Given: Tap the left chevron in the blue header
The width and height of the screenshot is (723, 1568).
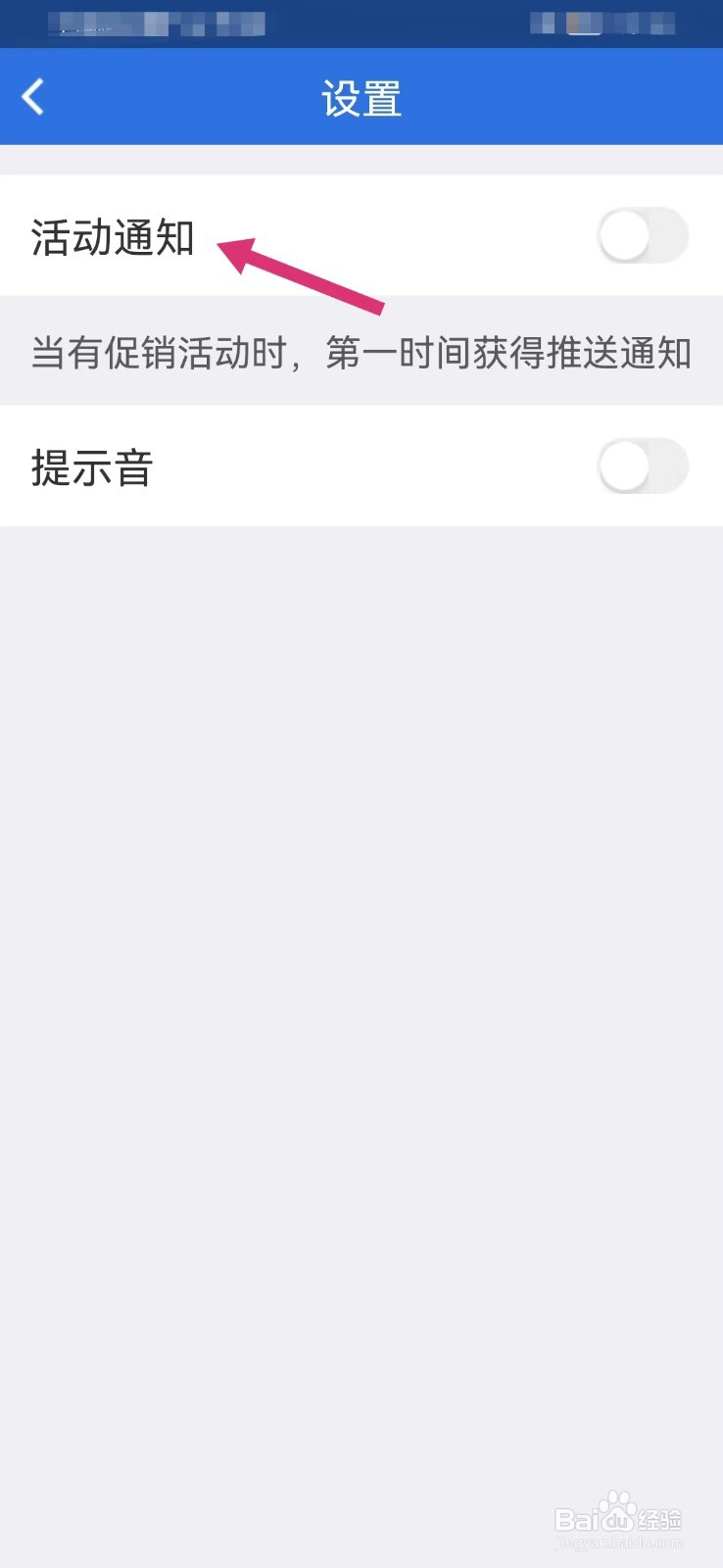Looking at the screenshot, I should pyautogui.click(x=32, y=96).
